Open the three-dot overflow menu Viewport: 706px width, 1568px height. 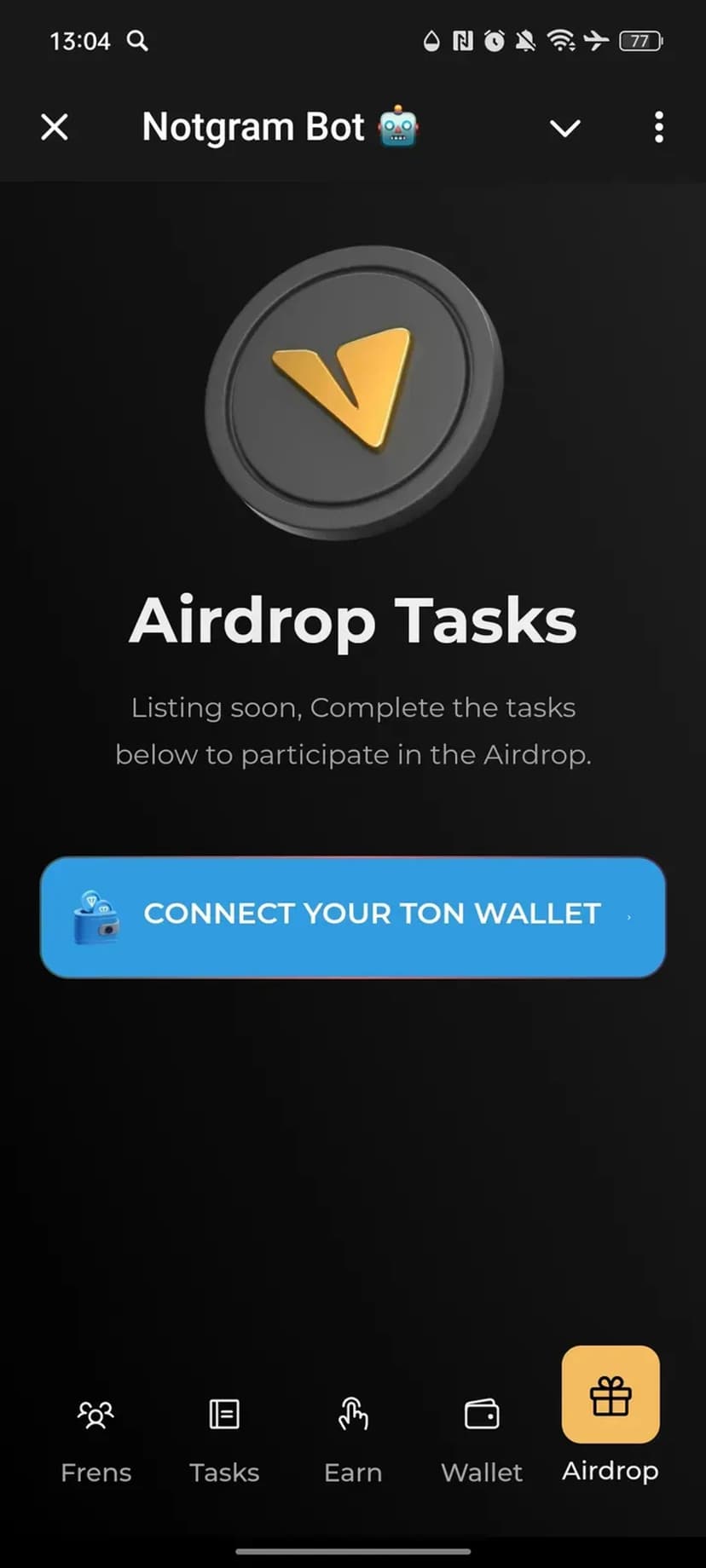[658, 128]
